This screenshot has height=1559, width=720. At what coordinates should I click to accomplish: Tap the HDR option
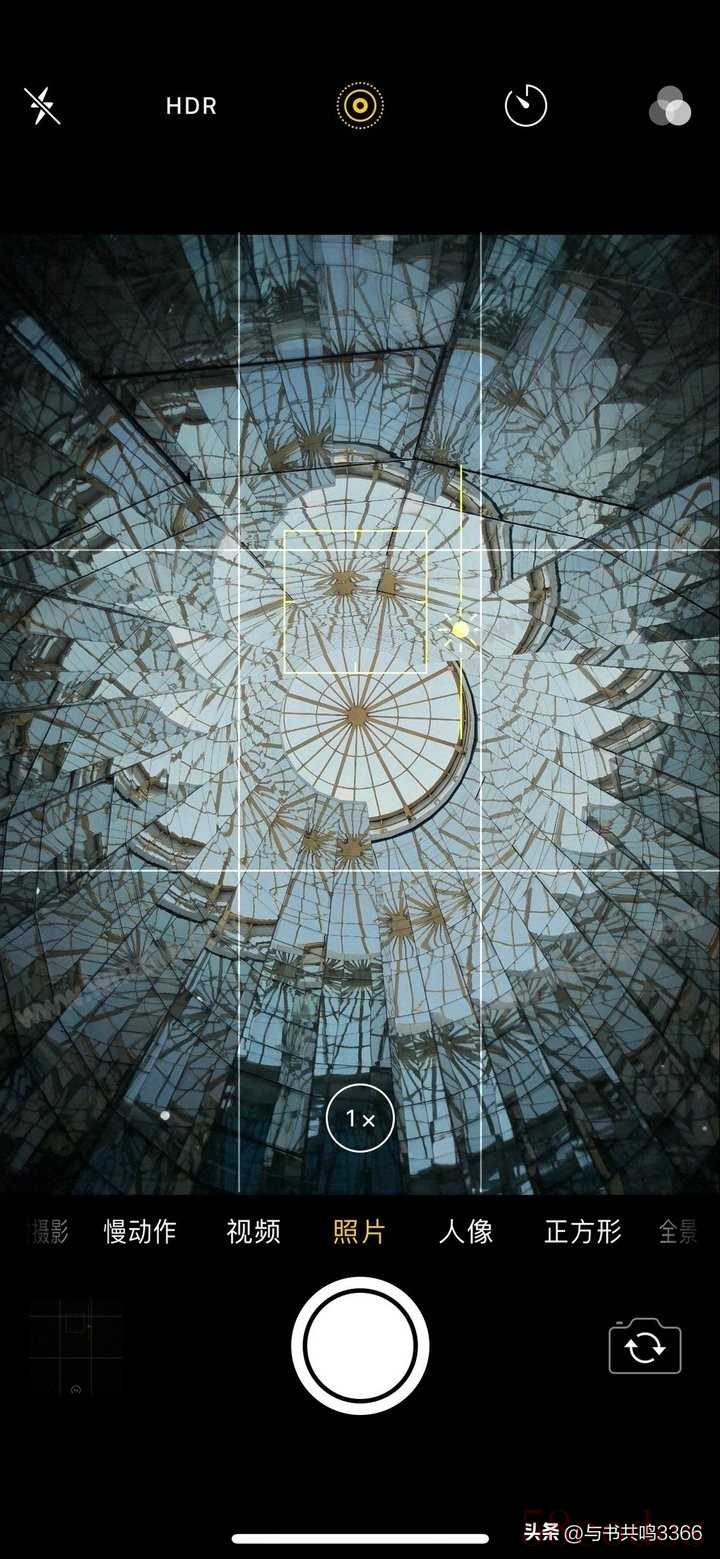(x=191, y=106)
